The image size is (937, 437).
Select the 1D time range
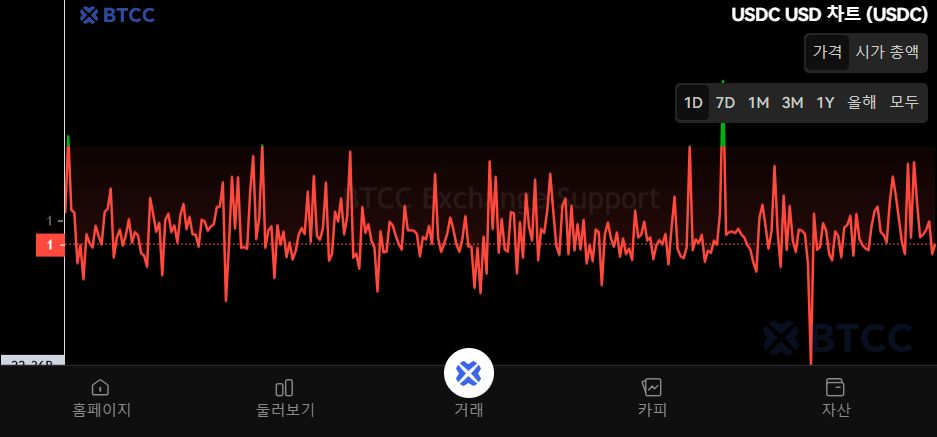pyautogui.click(x=693, y=102)
